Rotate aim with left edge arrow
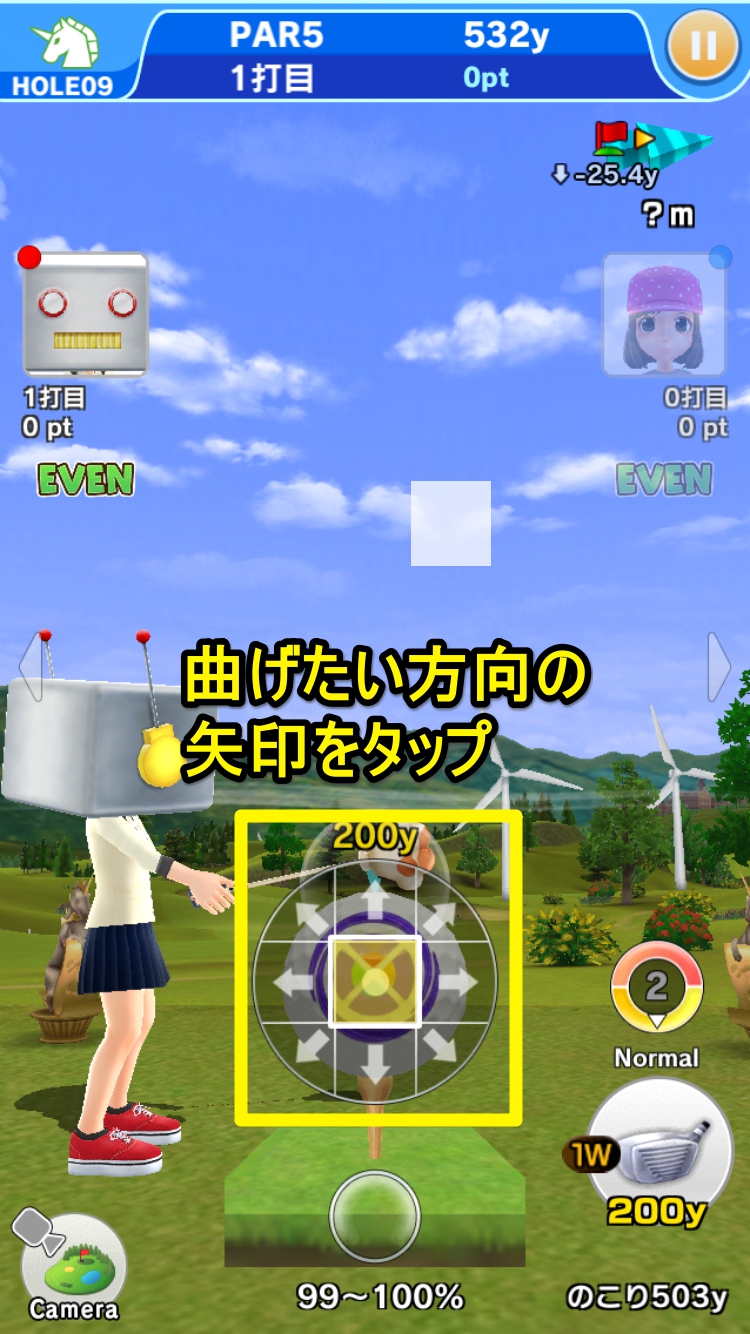This screenshot has height=1334, width=750. point(30,666)
